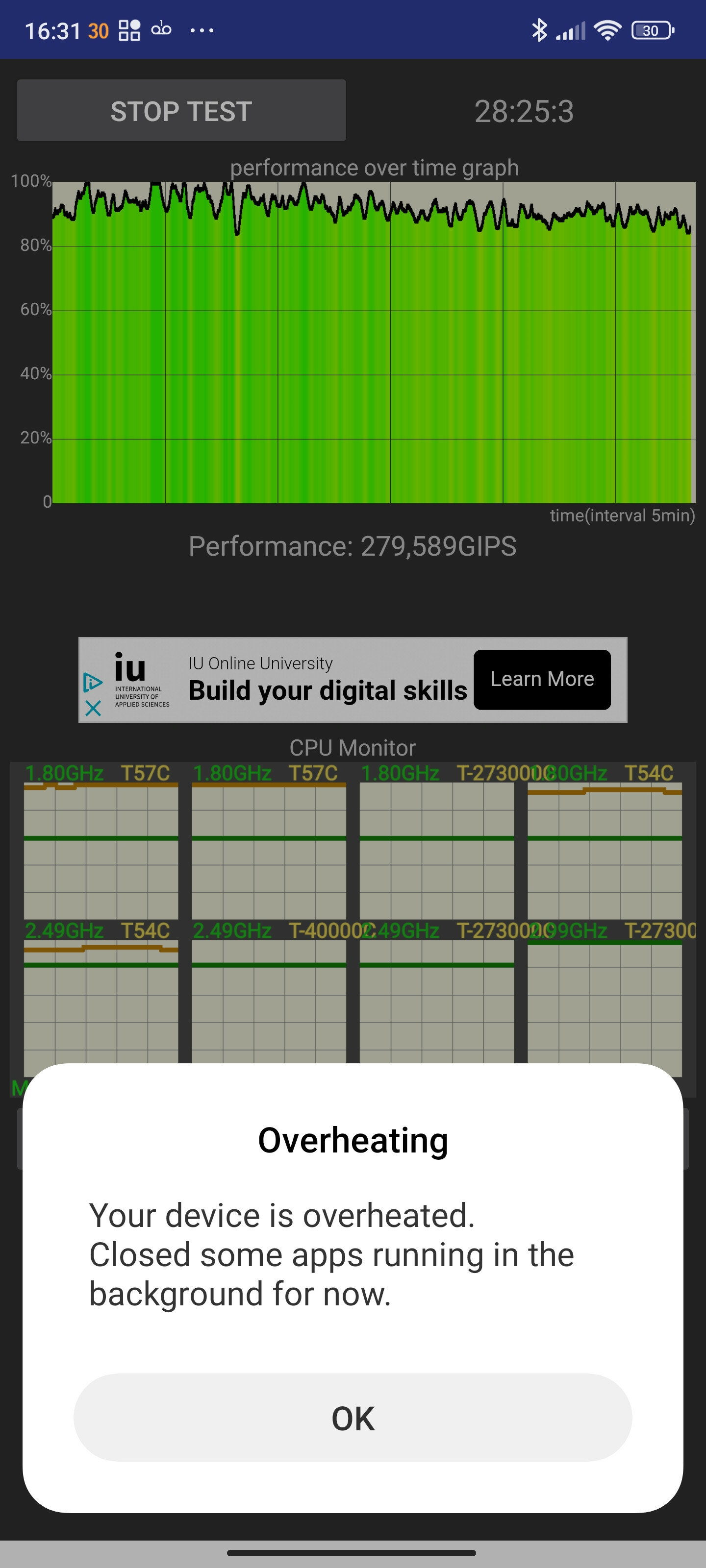Tap Learn More on the IU ad

tap(542, 679)
